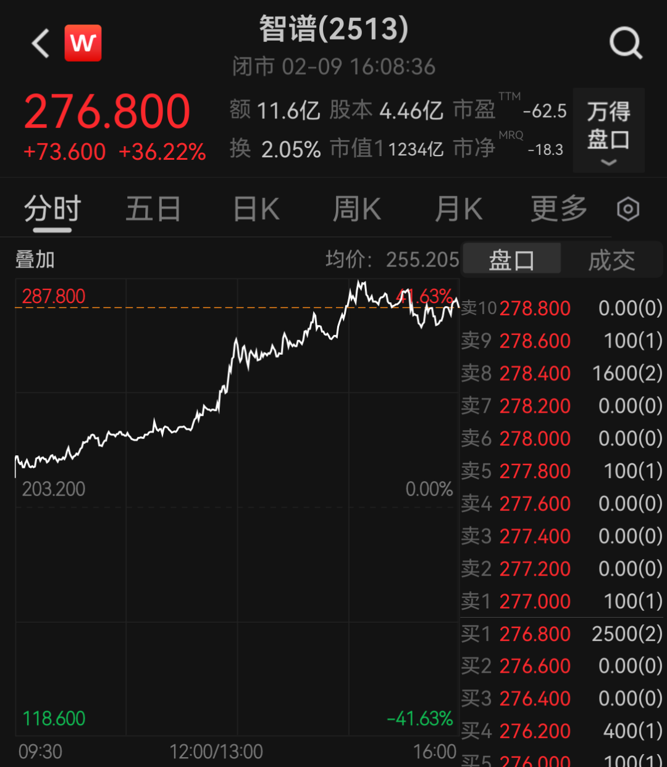667x767 pixels.
Task: Tap 叠加 to overlay a comparison
Action: (x=35, y=260)
